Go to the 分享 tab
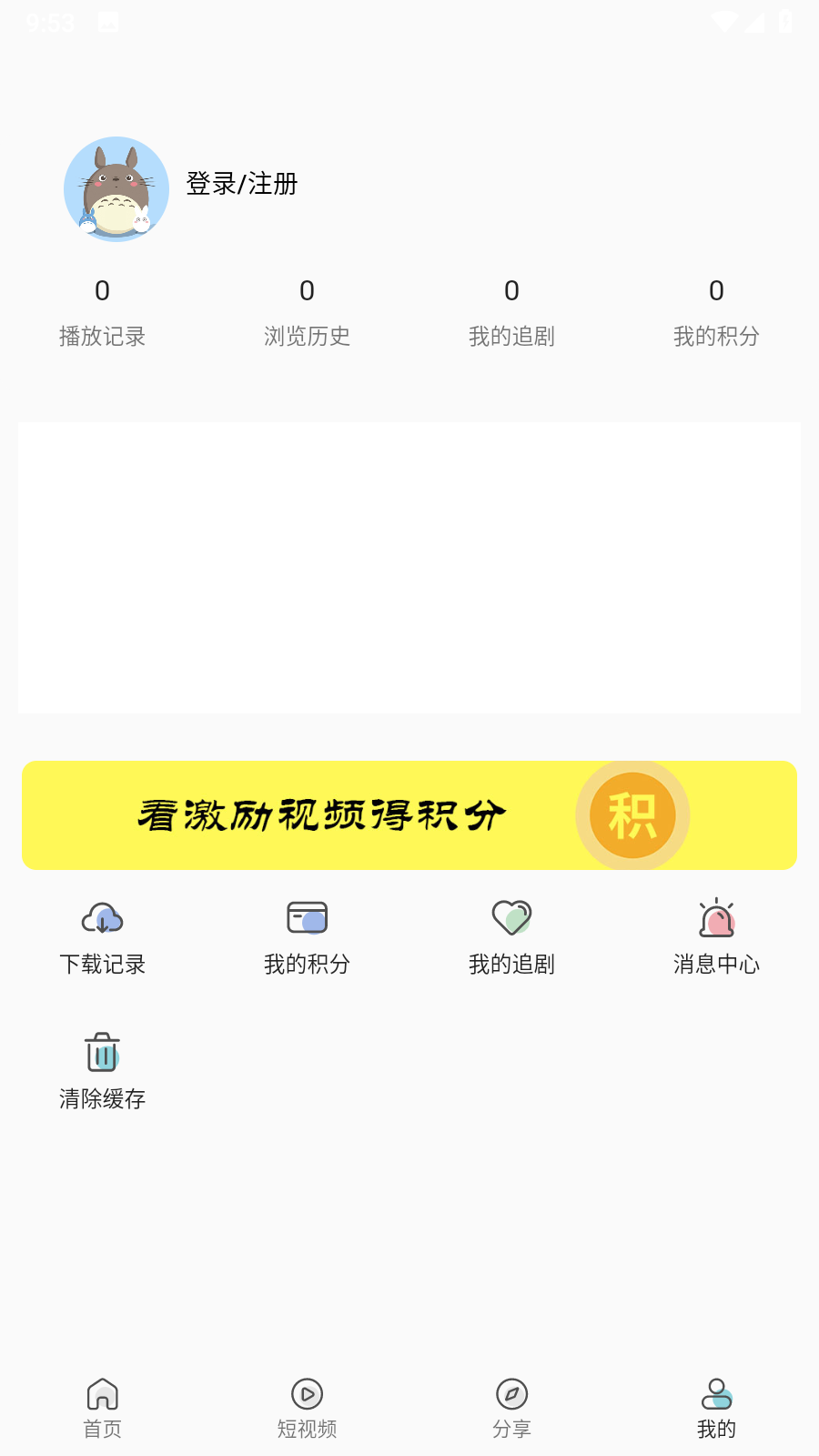Viewport: 819px width, 1456px height. point(511,1408)
